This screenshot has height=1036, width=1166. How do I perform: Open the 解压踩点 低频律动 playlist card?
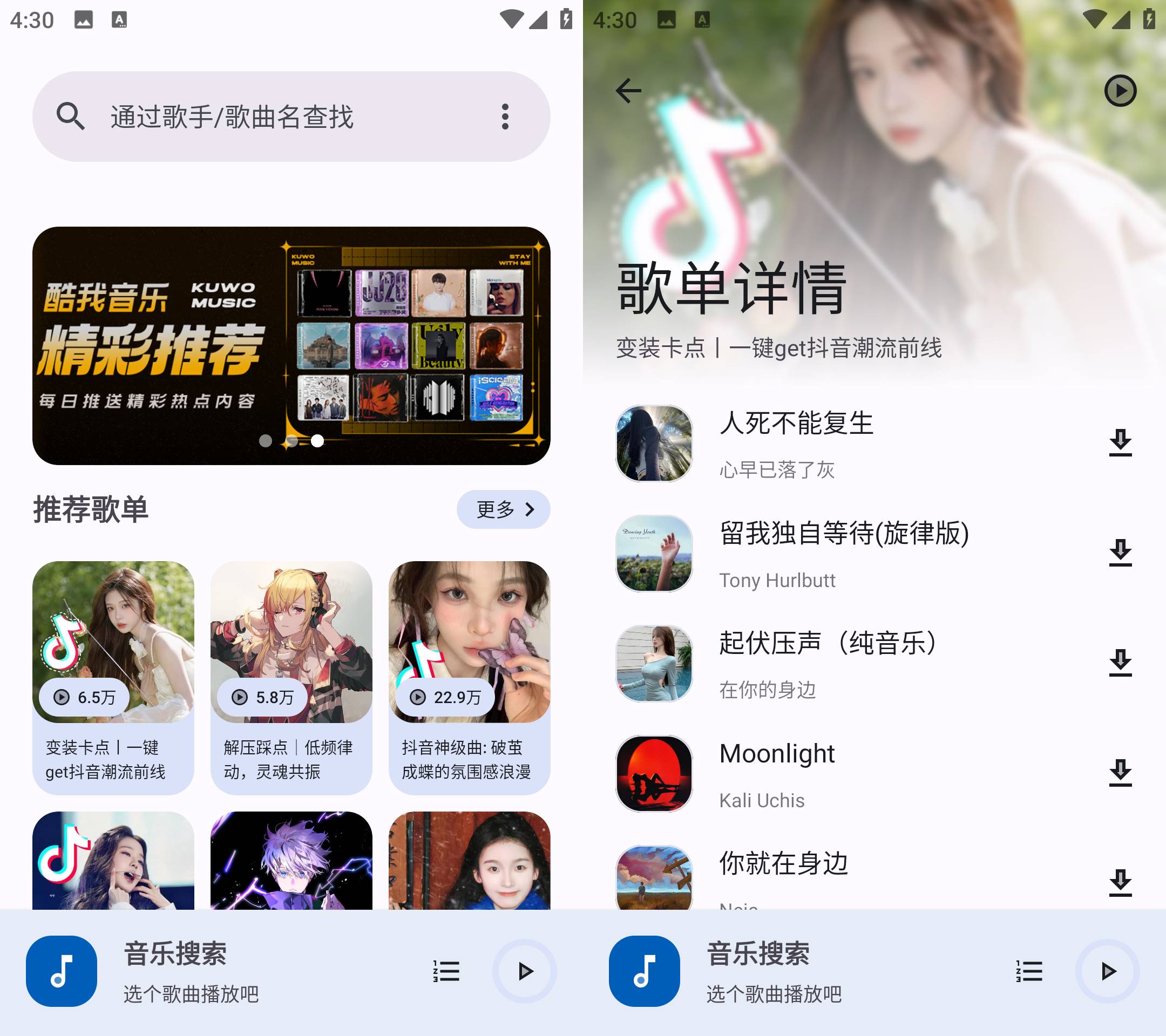pyautogui.click(x=291, y=677)
